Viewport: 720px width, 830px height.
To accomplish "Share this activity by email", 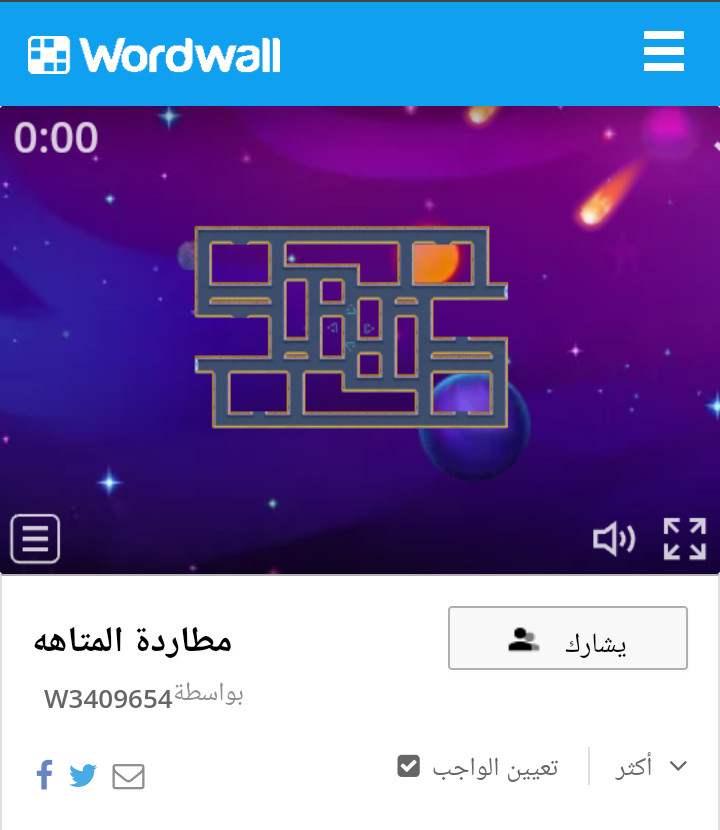I will pyautogui.click(x=128, y=776).
